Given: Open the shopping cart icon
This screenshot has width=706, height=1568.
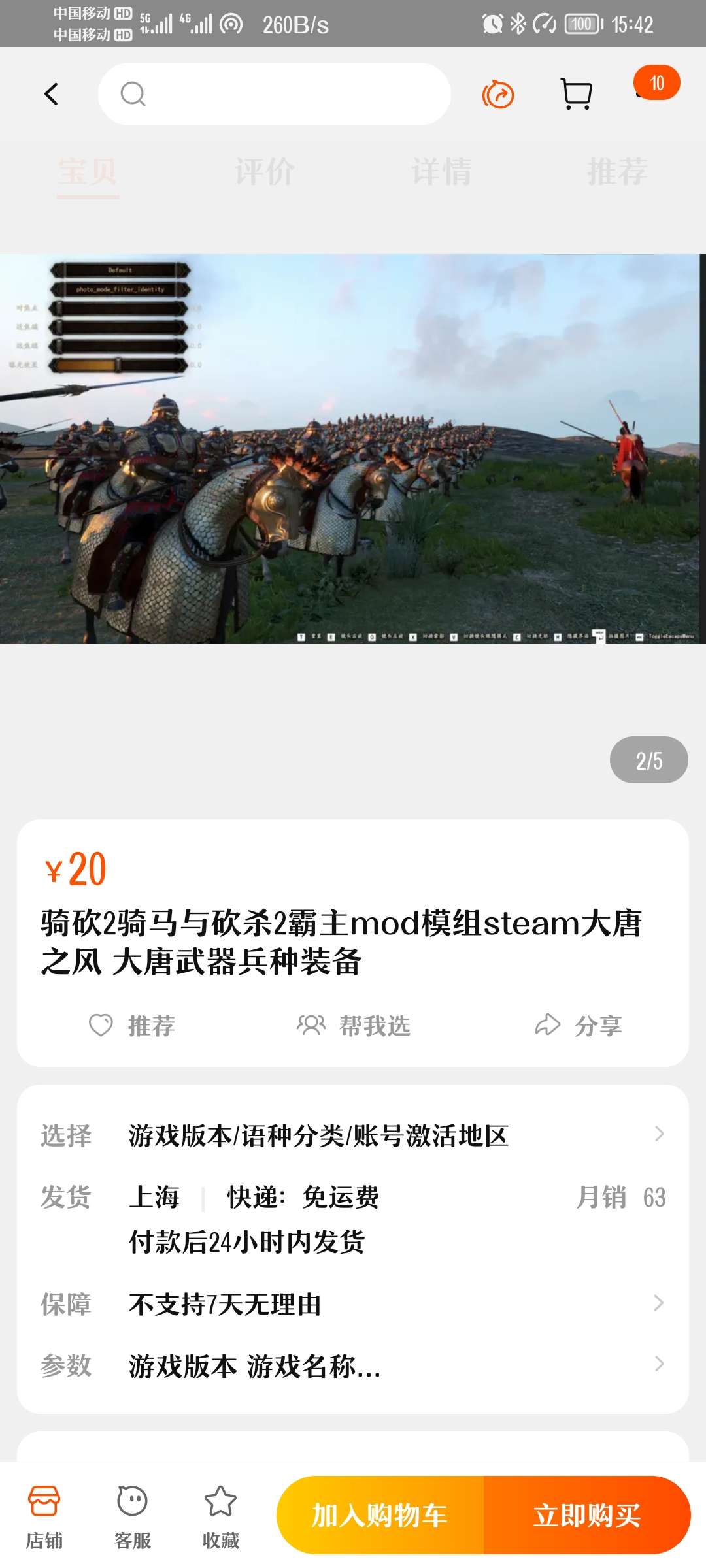Looking at the screenshot, I should 577,94.
